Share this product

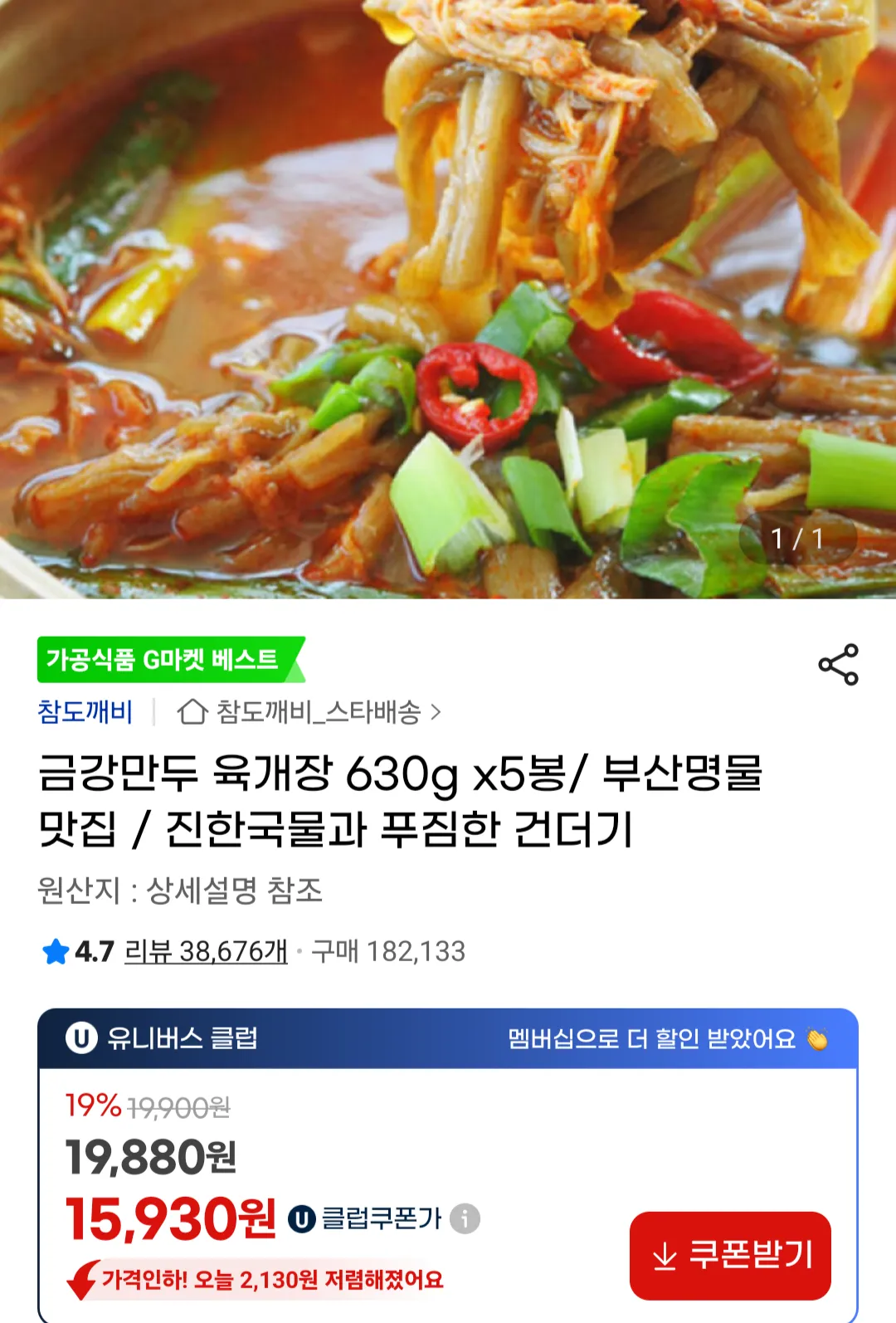click(x=838, y=665)
